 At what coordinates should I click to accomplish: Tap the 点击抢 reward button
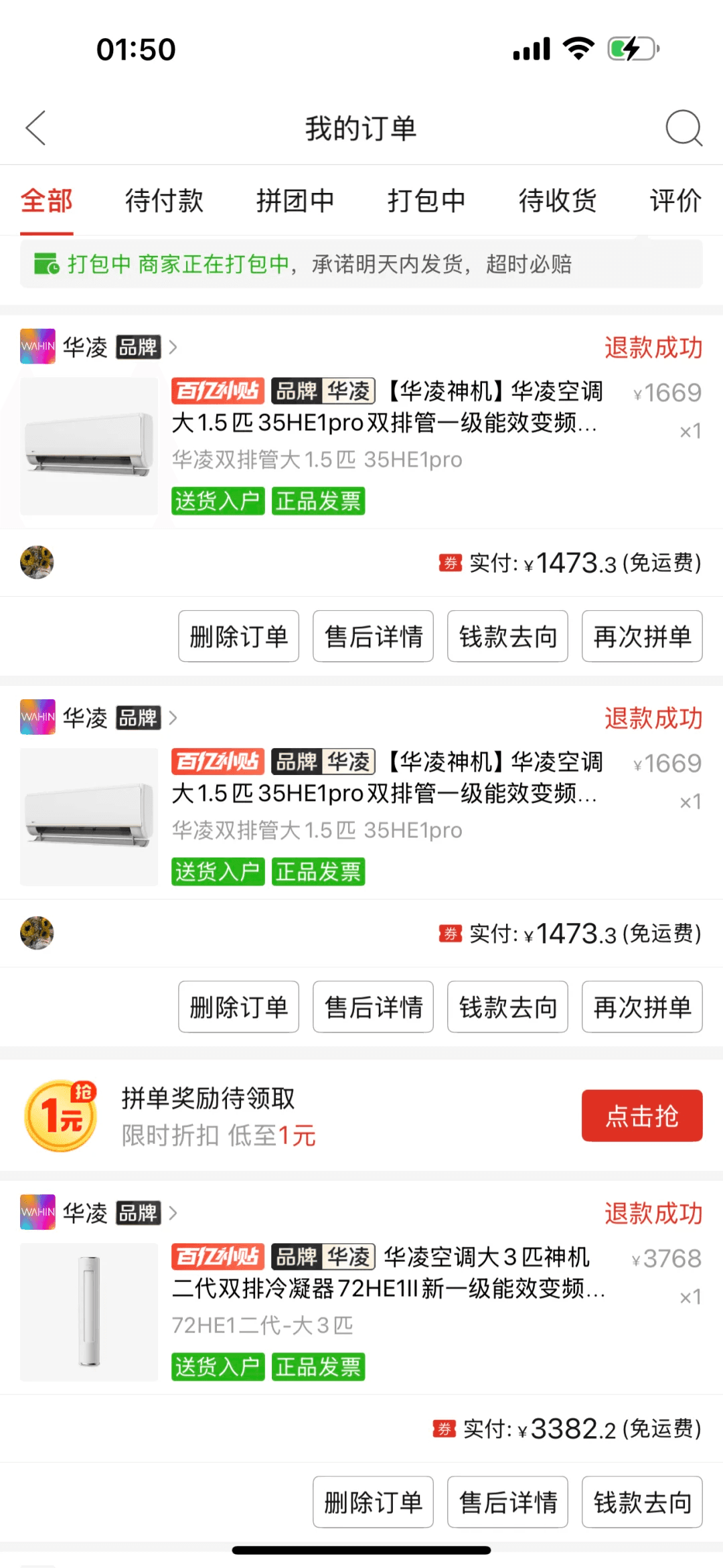[641, 1116]
